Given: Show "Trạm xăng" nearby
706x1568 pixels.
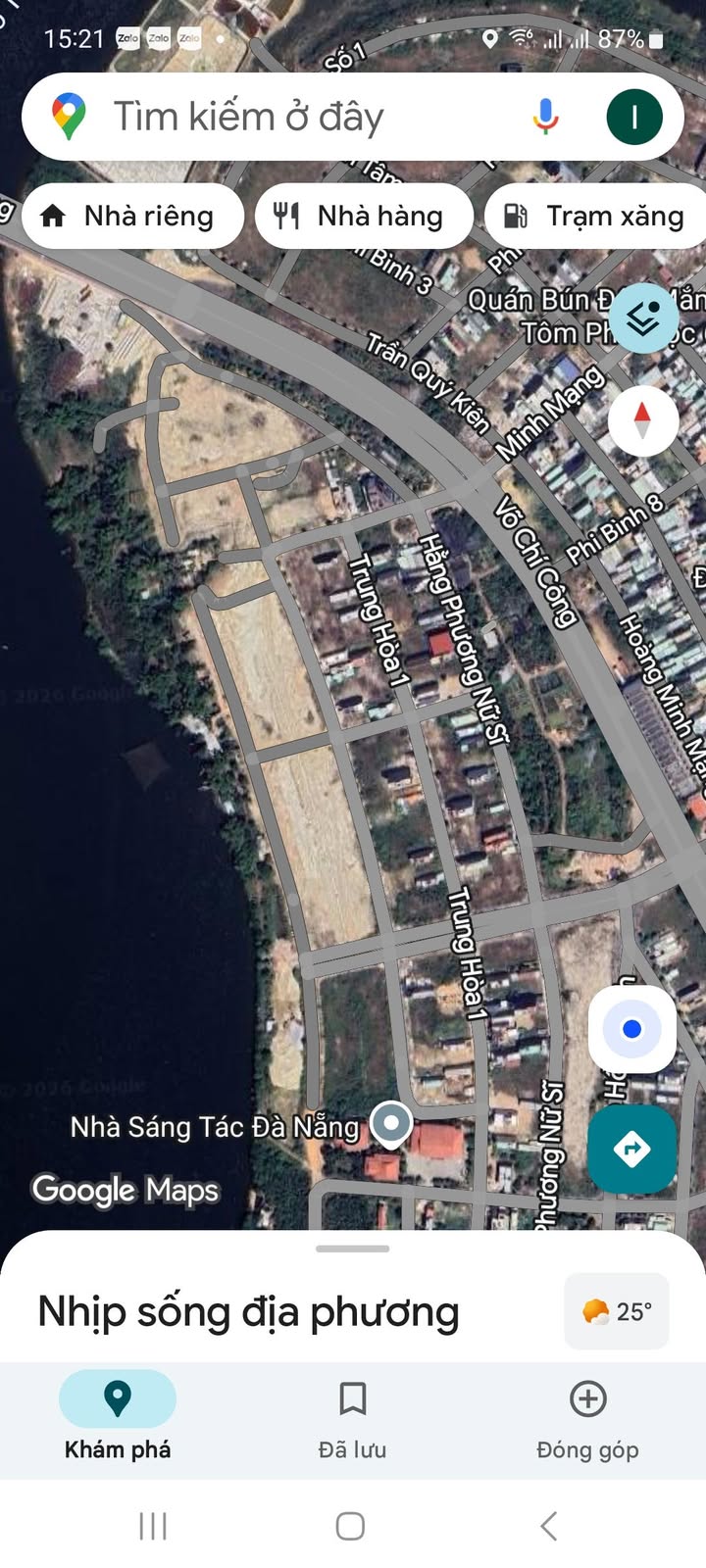Looking at the screenshot, I should (596, 216).
